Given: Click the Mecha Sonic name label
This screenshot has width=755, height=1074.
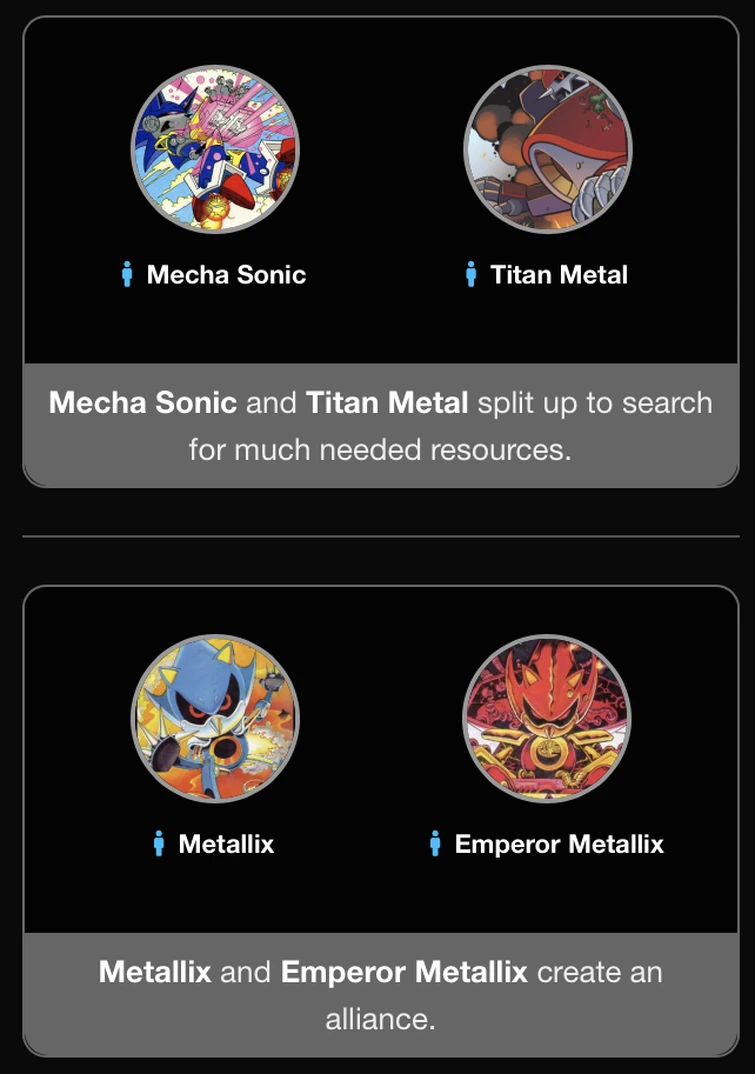Looking at the screenshot, I should coord(227,275).
